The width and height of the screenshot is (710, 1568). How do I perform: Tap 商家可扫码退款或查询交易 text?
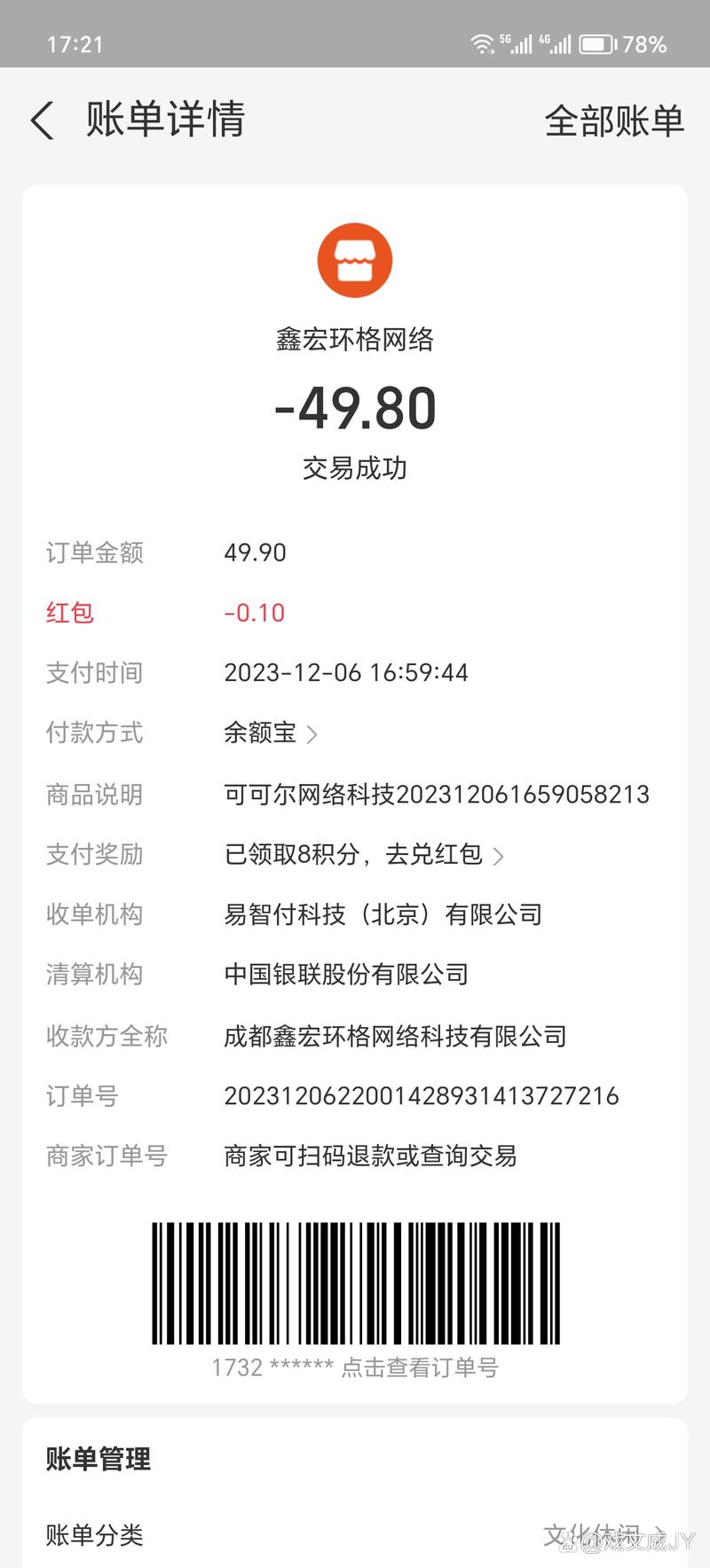[x=372, y=1155]
